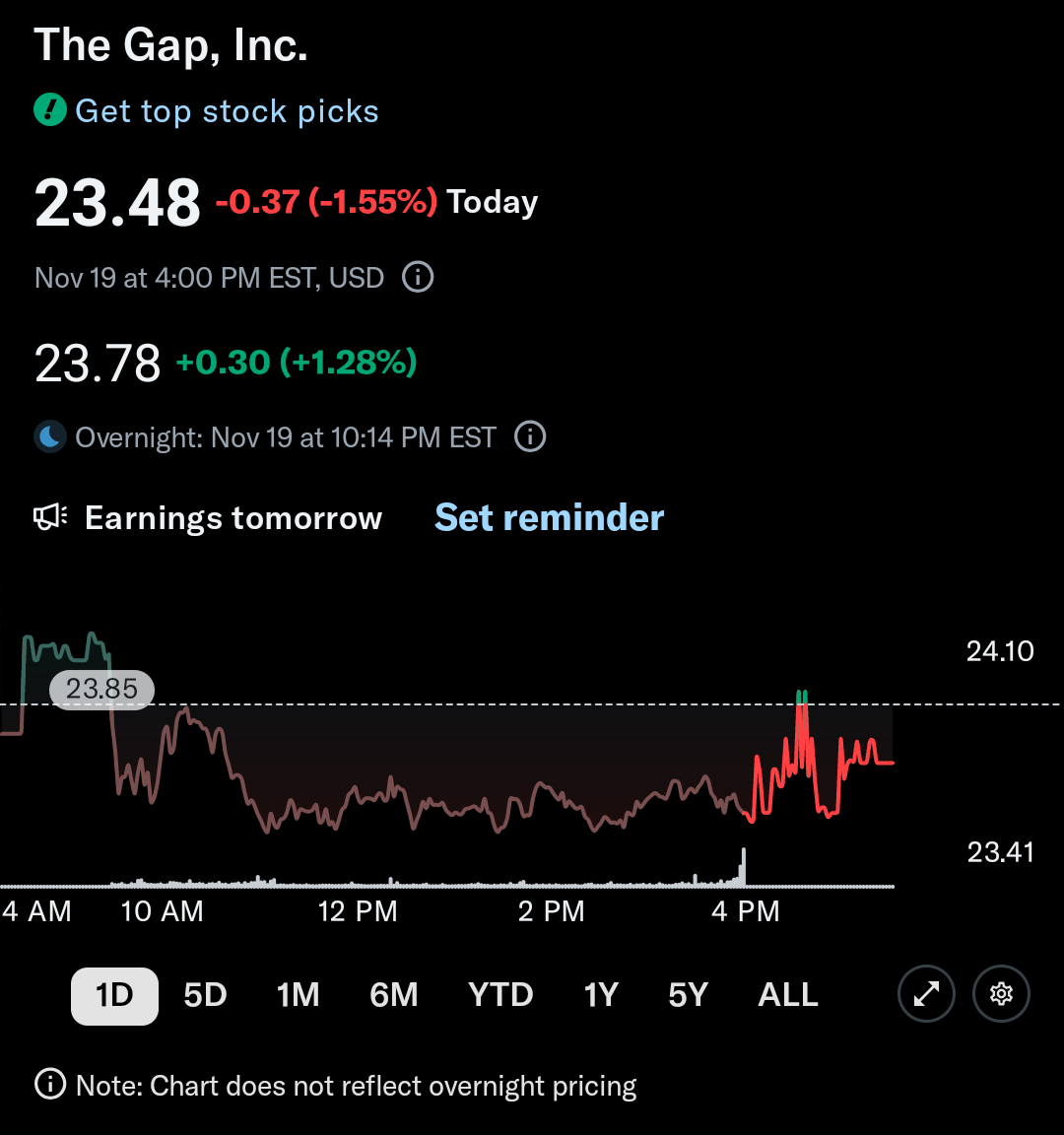Switch to the 5D chart range
The image size is (1064, 1135).
[205, 995]
